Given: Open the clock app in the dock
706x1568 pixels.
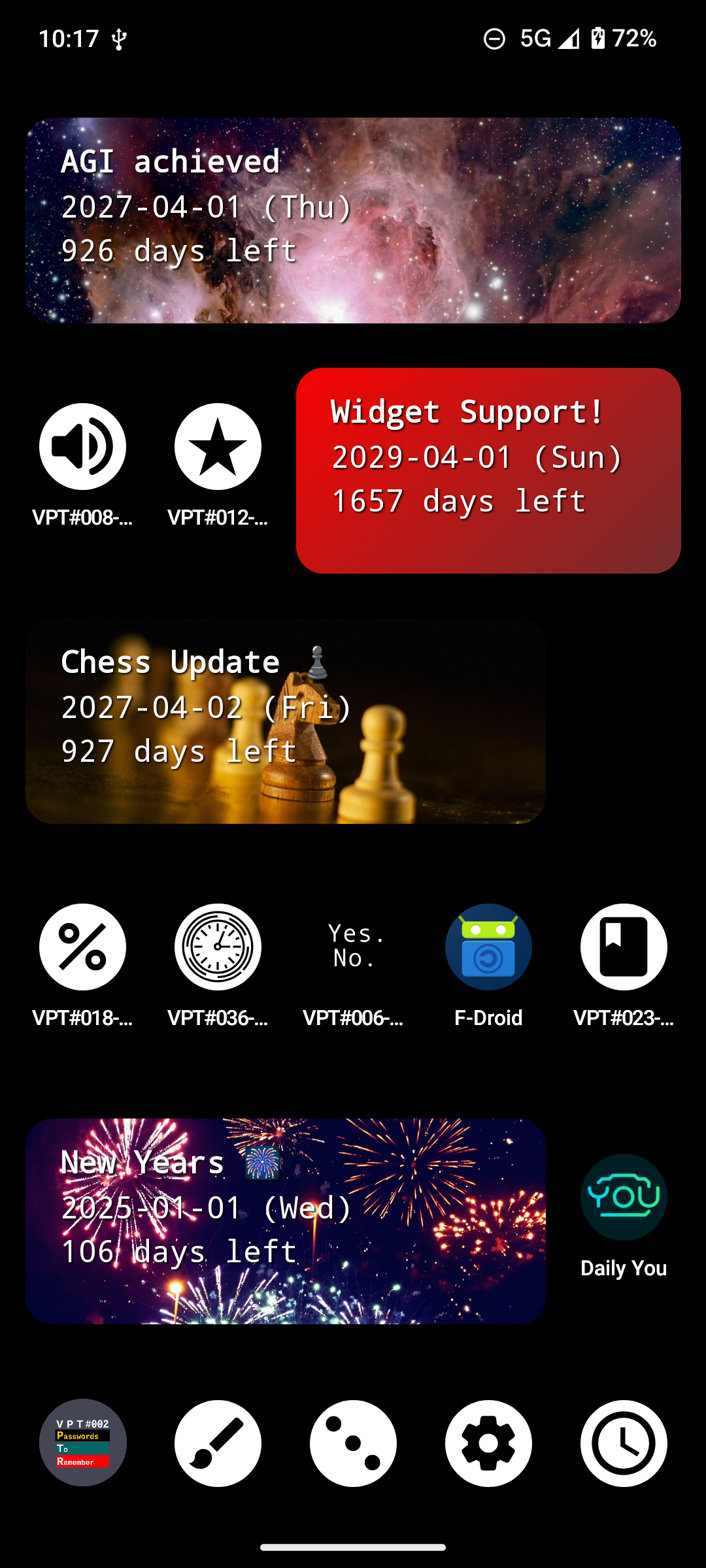Looking at the screenshot, I should point(624,1443).
